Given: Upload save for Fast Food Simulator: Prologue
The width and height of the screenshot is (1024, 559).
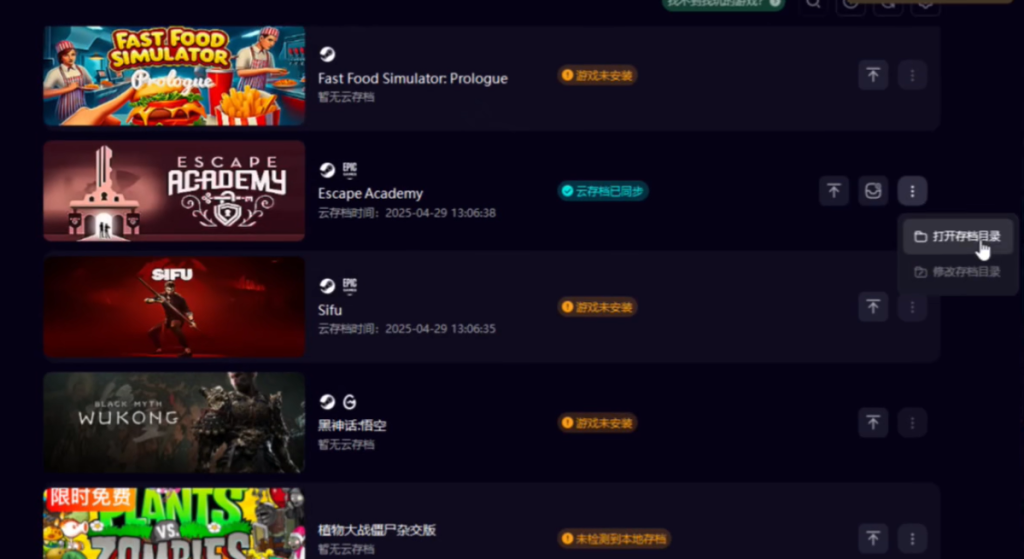Looking at the screenshot, I should [x=873, y=75].
